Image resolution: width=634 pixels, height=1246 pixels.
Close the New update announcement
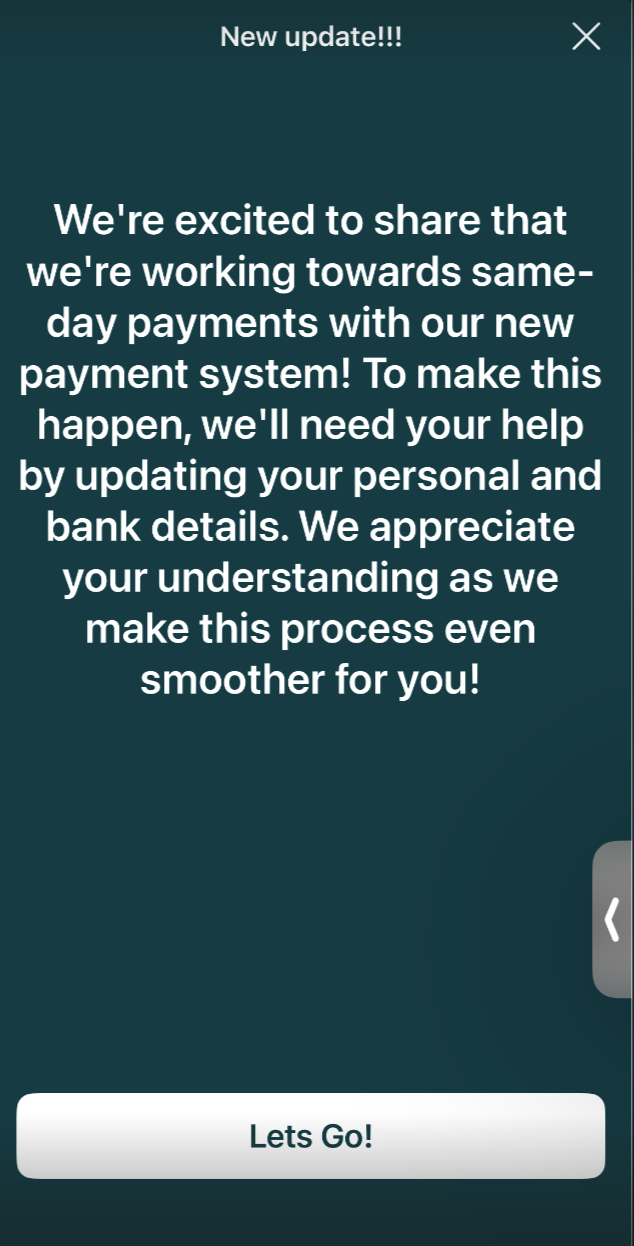(x=586, y=37)
